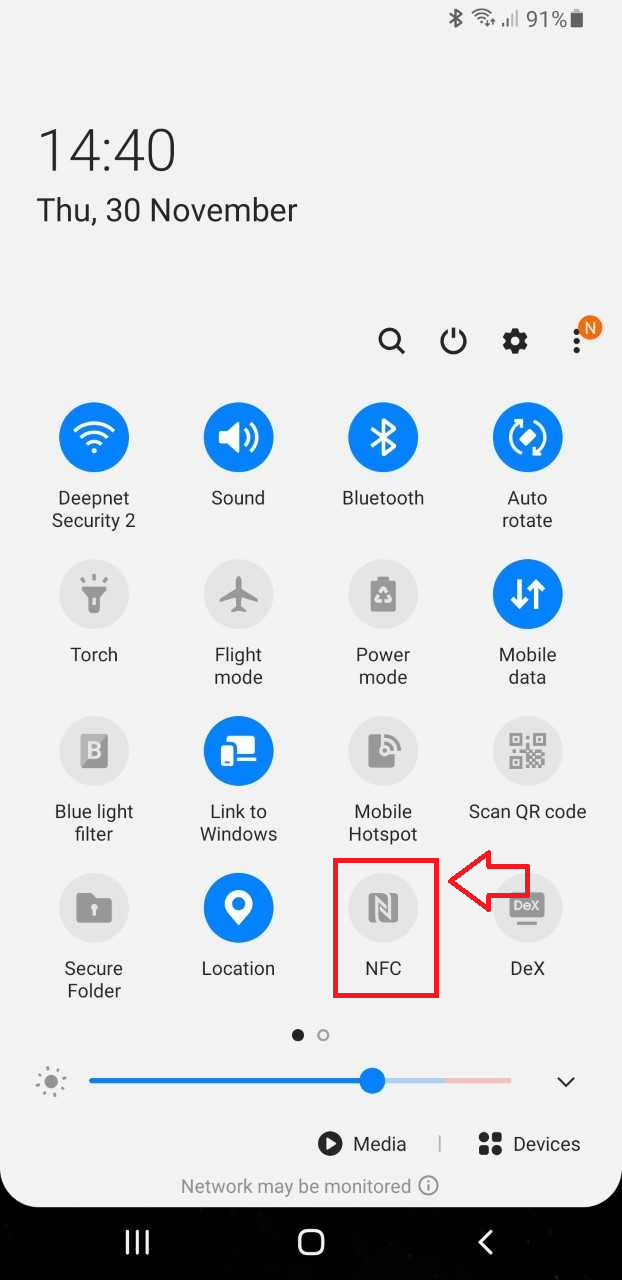
Task: Turn on the Torch
Action: click(94, 594)
